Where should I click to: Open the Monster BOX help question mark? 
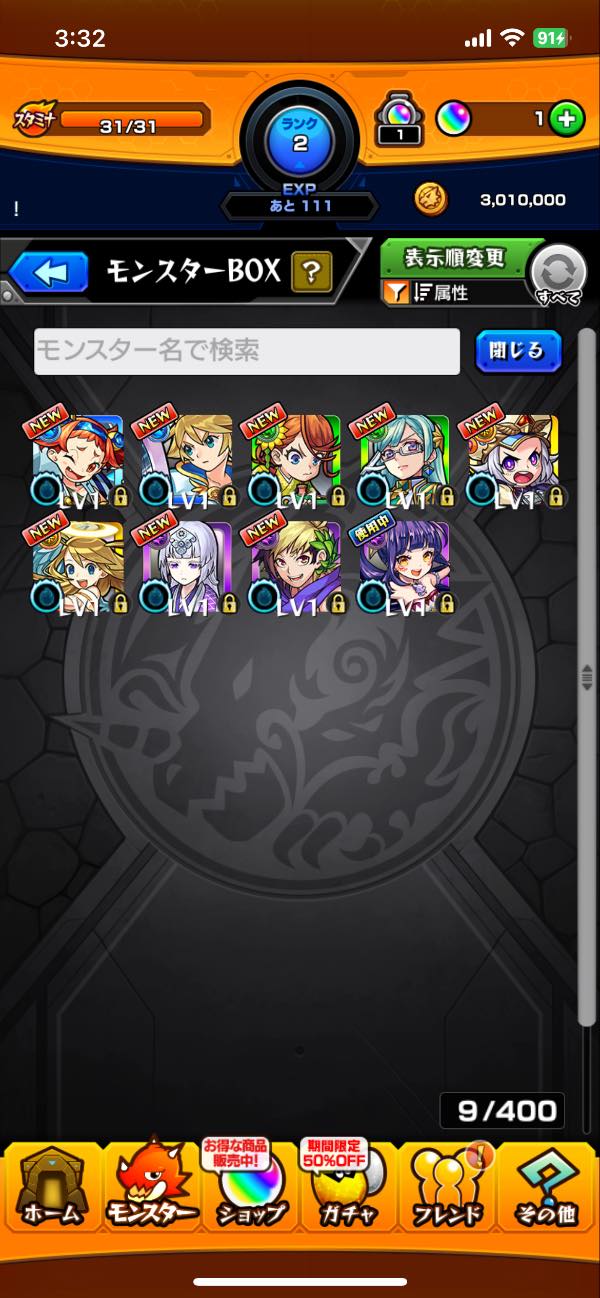pos(311,271)
